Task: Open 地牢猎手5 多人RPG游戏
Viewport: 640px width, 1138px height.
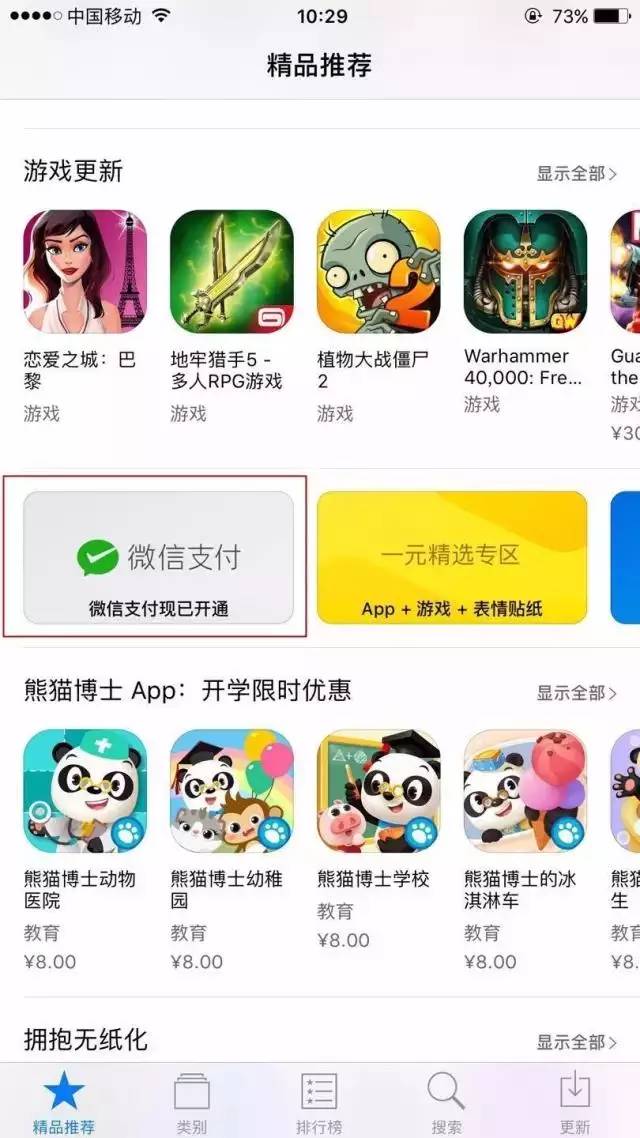Action: click(232, 271)
